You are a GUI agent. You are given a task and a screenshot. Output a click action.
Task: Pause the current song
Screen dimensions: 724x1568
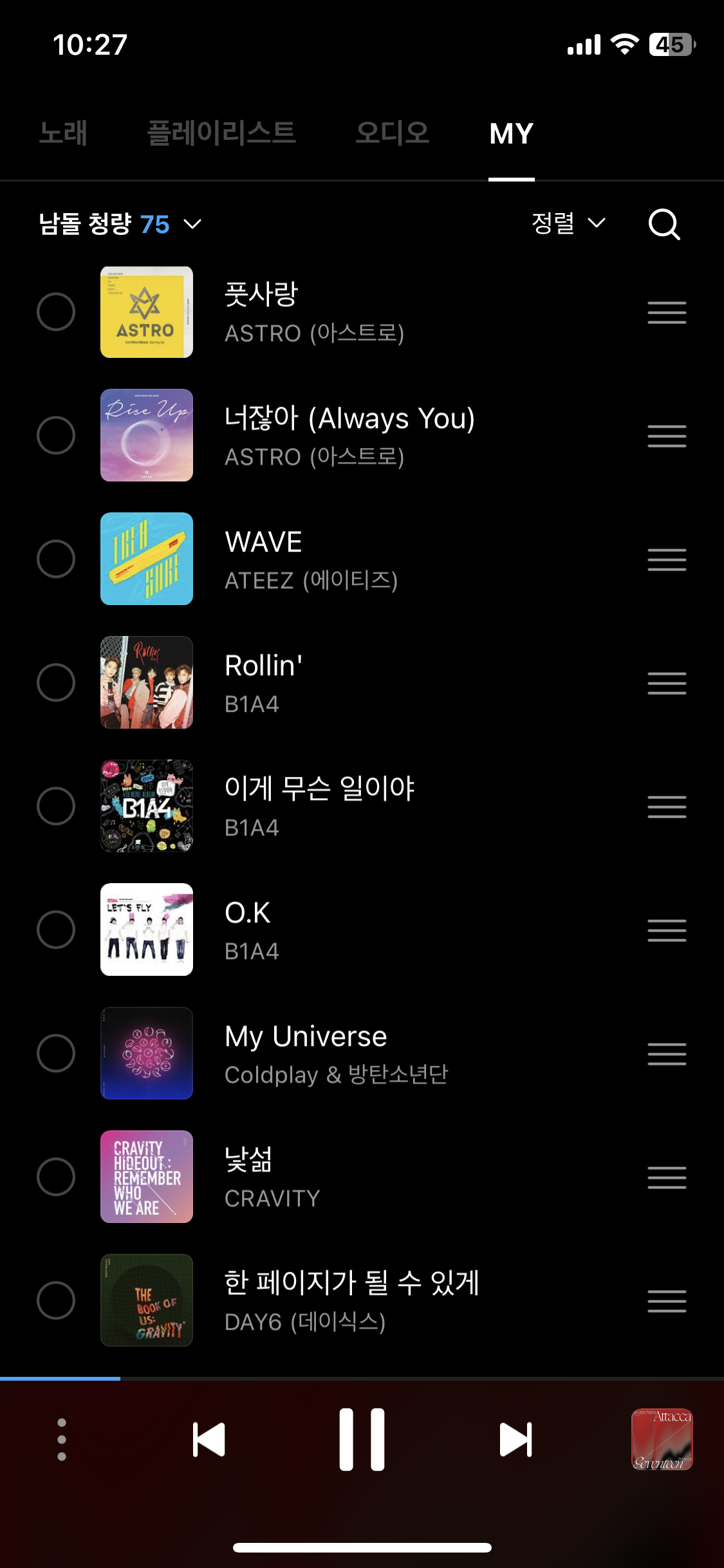(362, 1439)
